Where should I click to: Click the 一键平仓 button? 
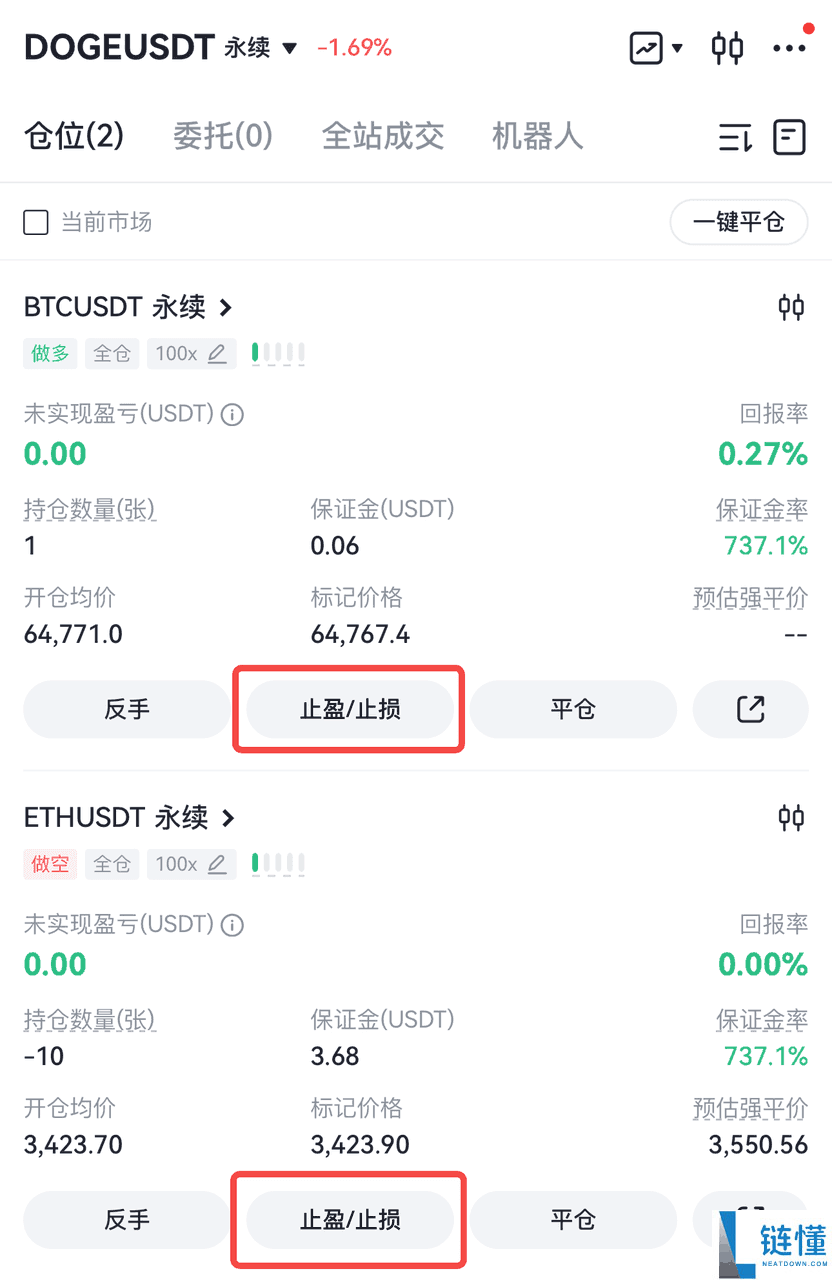(739, 222)
